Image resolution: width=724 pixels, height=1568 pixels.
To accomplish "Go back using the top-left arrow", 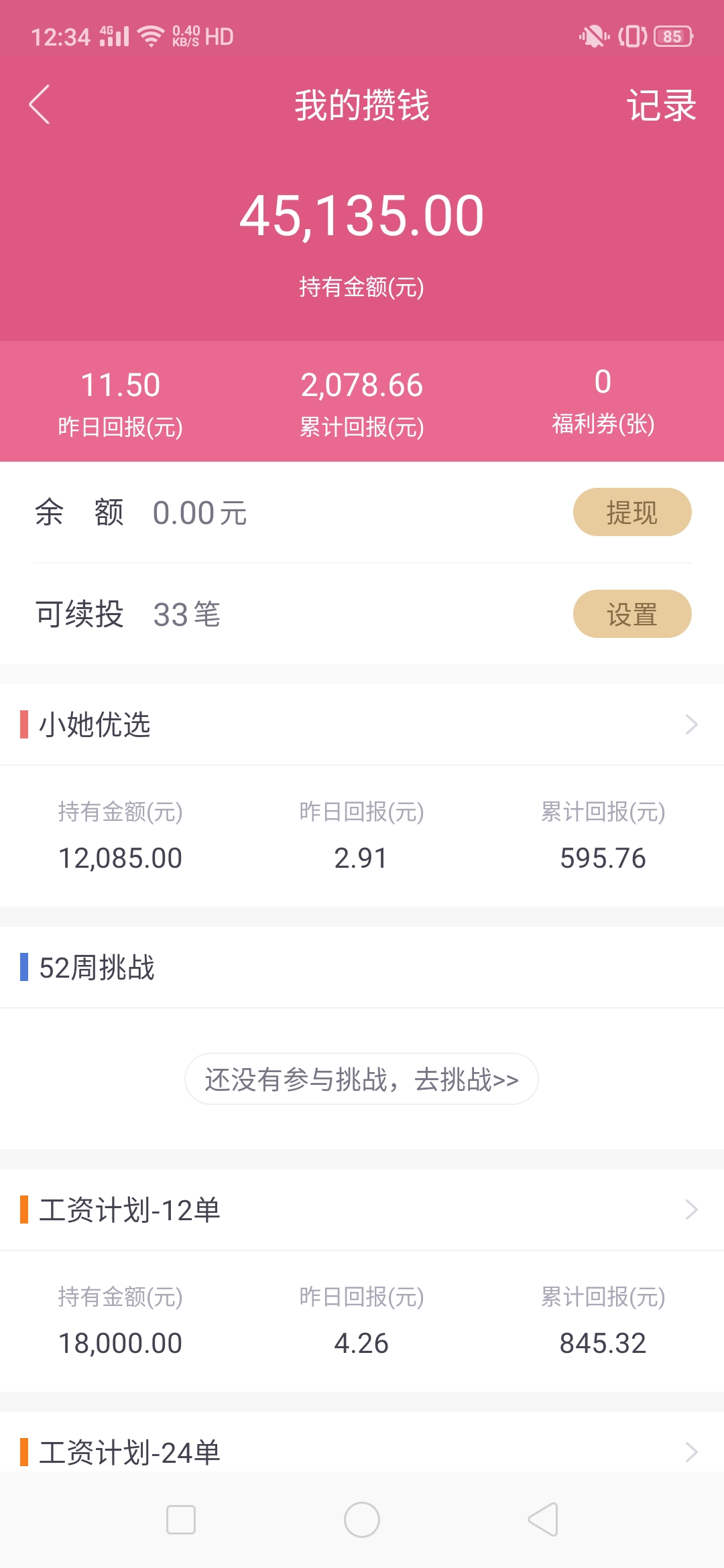I will 40,105.
